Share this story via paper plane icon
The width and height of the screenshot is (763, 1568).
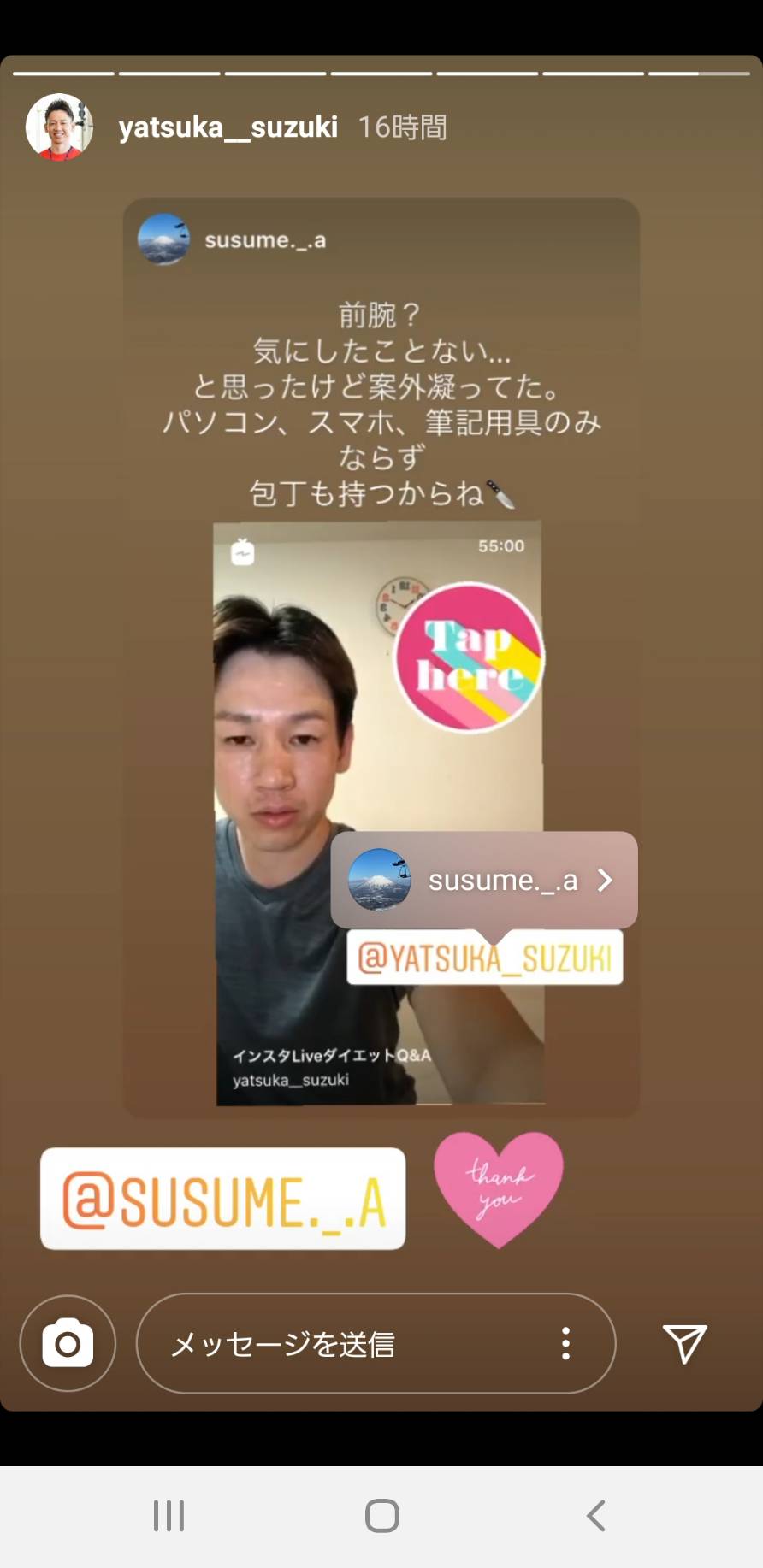click(x=685, y=1343)
